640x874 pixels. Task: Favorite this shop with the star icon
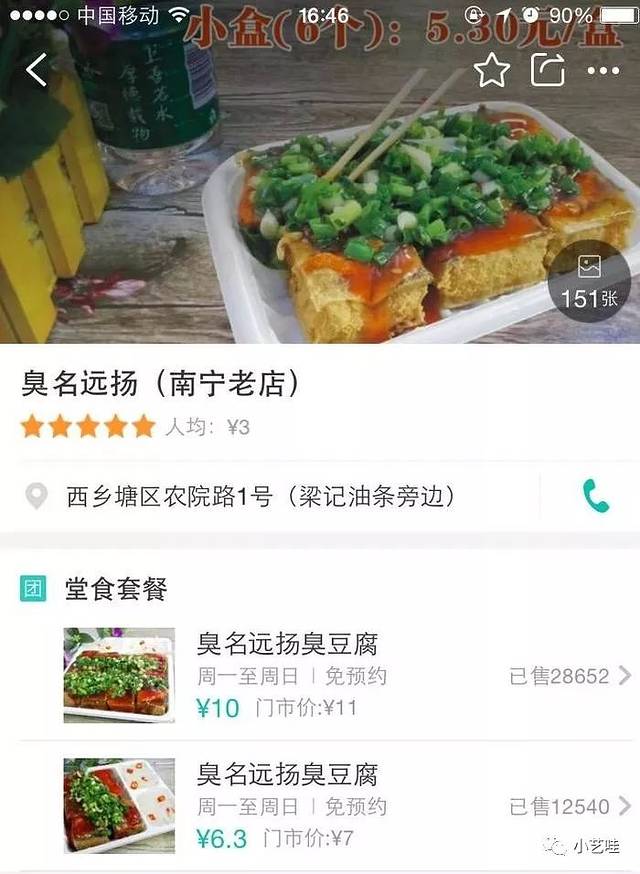point(491,70)
